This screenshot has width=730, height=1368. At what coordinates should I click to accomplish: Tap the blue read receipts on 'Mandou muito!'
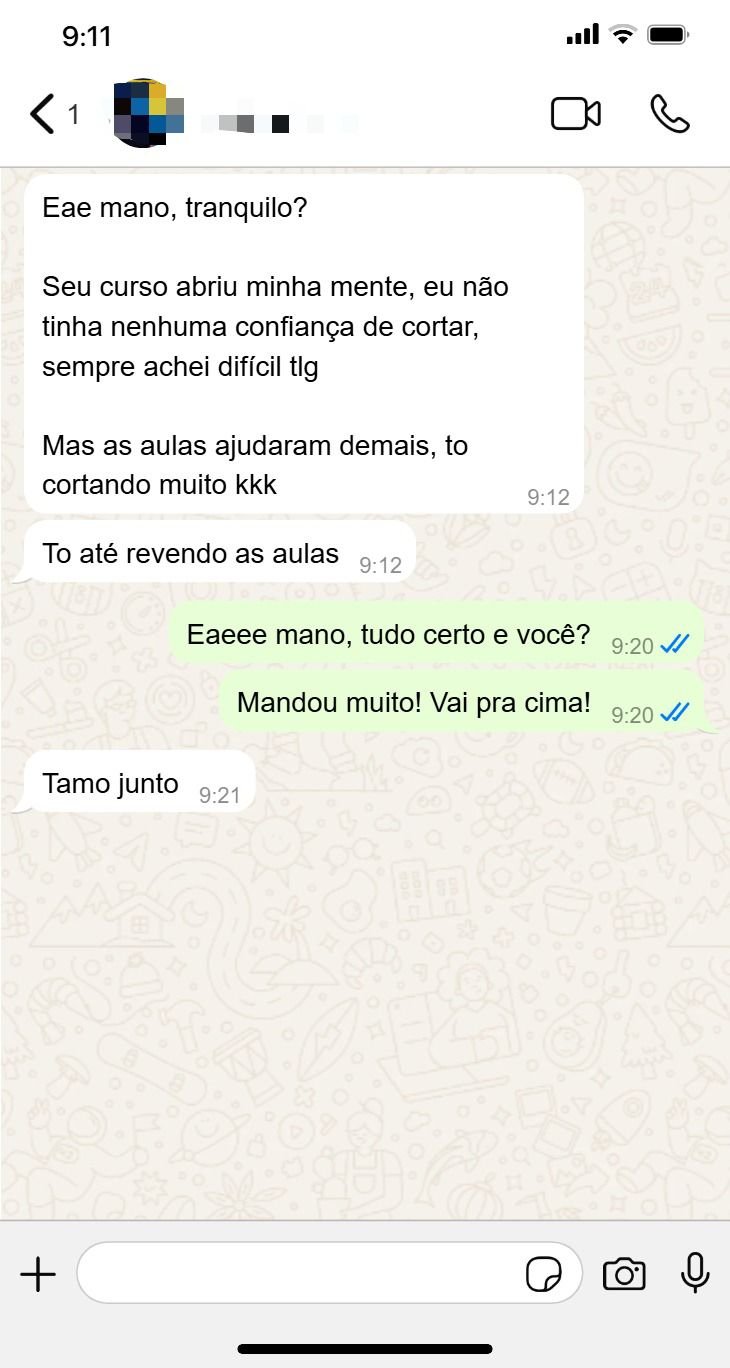tap(676, 712)
